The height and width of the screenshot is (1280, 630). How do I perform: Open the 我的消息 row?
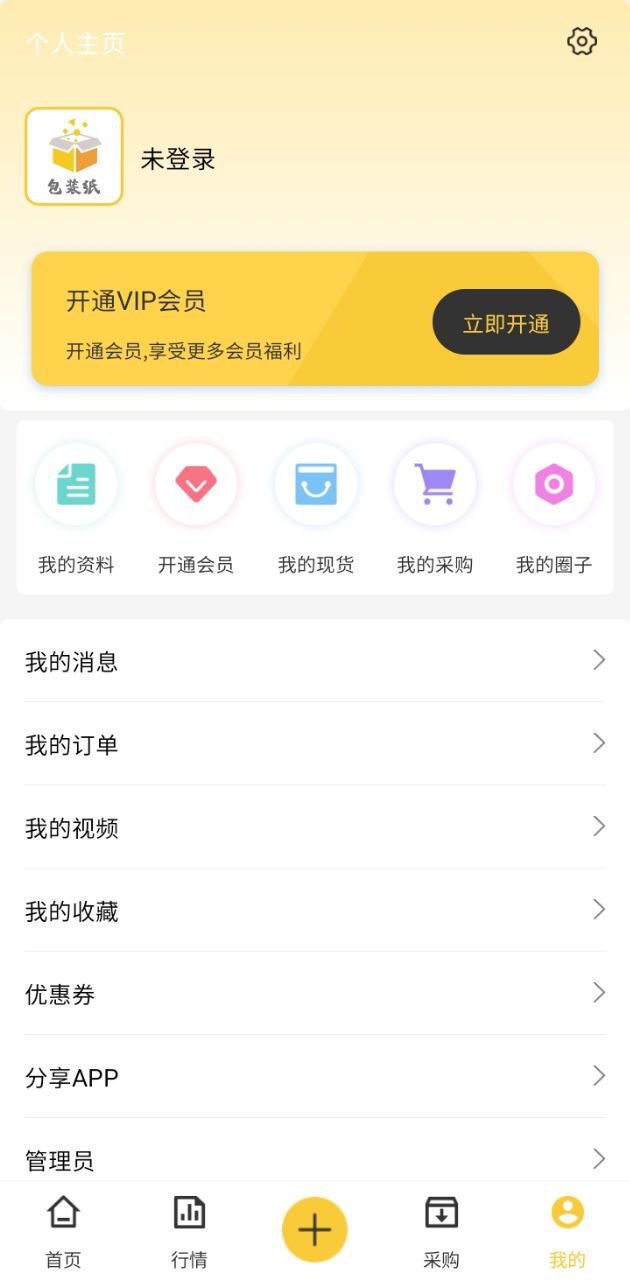click(315, 661)
